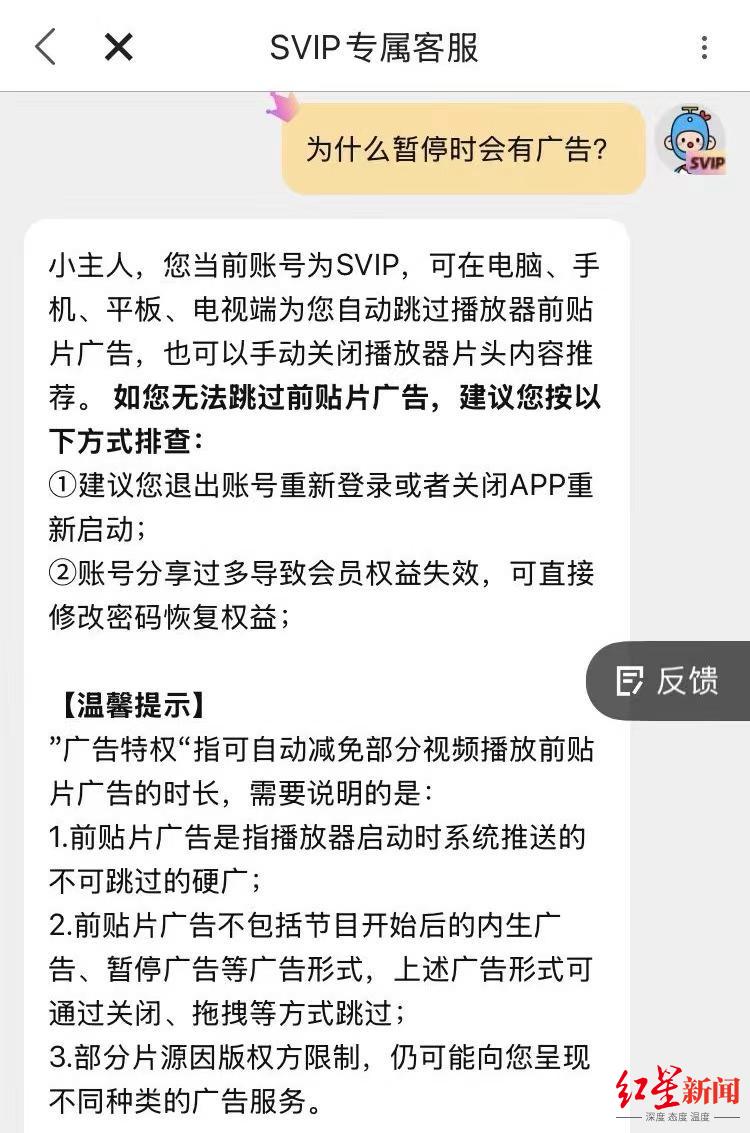Go back with the arrow icon
The image size is (750, 1133).
pos(45,46)
